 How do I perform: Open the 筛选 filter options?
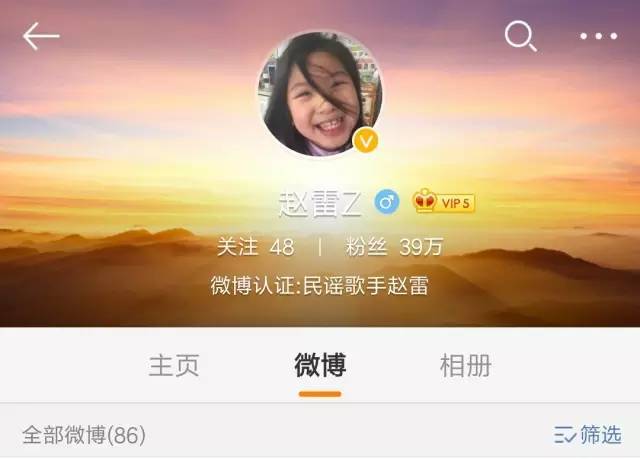(x=588, y=434)
